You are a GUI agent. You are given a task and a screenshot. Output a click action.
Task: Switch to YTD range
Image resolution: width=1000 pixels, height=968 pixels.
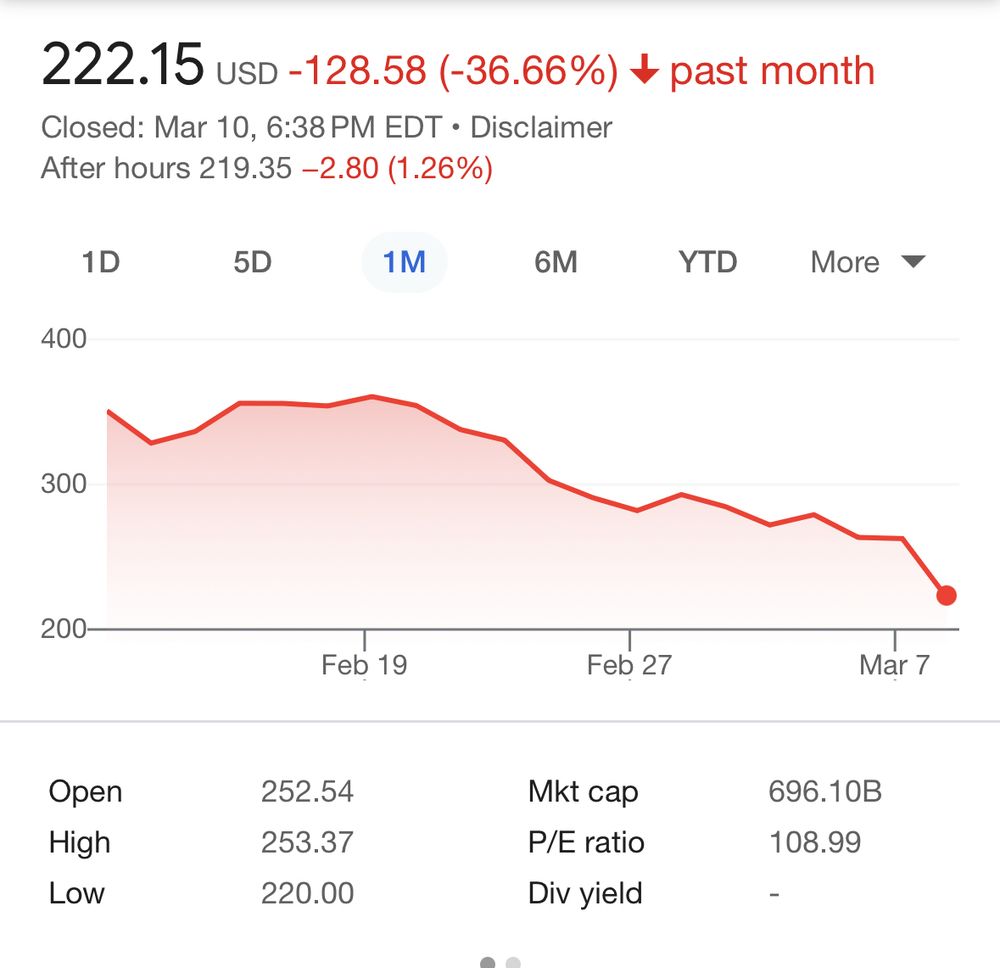707,263
